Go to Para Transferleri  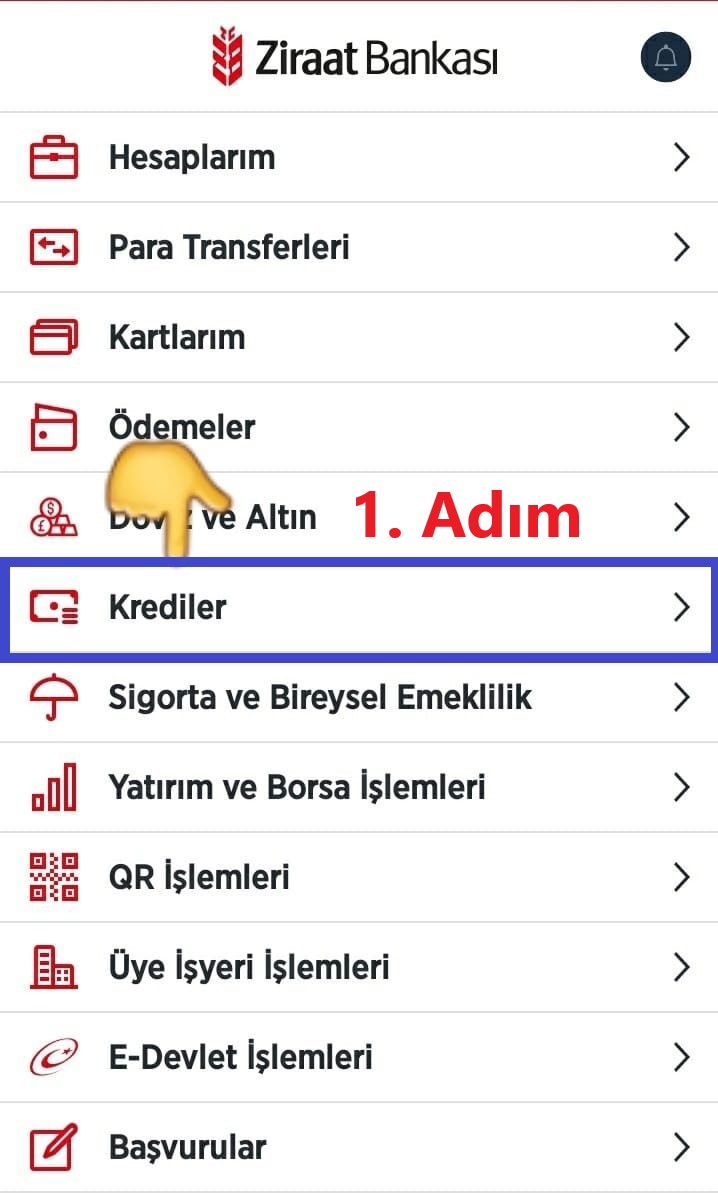point(358,247)
